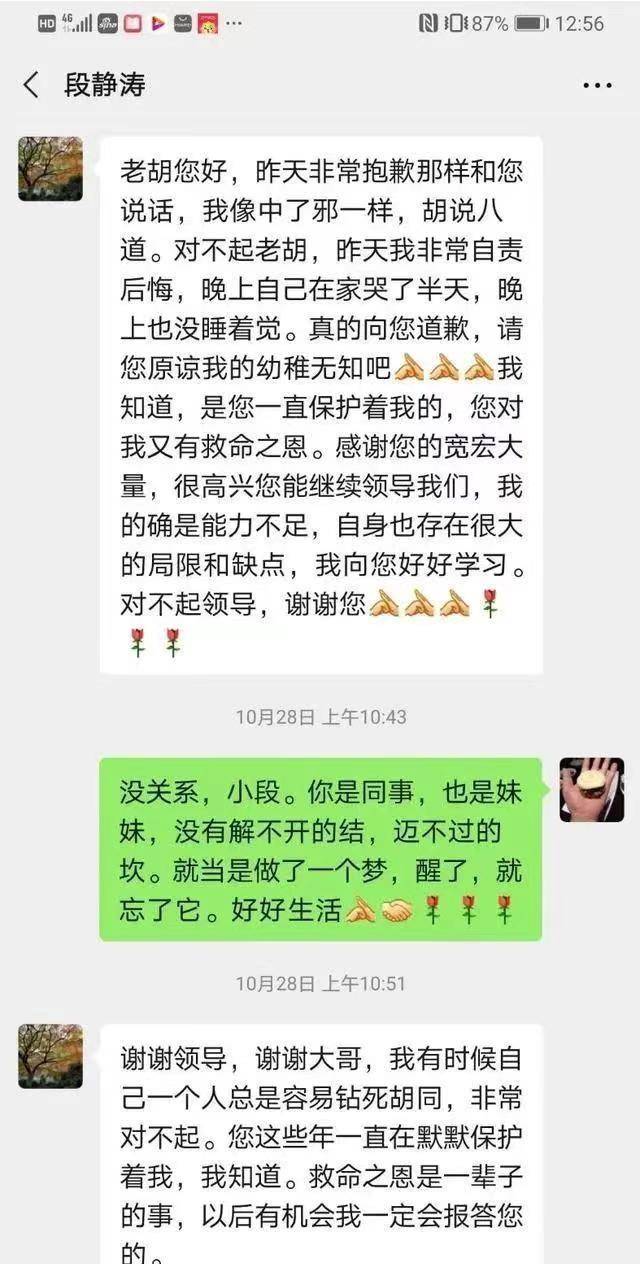Image resolution: width=640 pixels, height=1264 pixels.
Task: Open 段静涛's avatar beside the first message
Action: [x=50, y=168]
